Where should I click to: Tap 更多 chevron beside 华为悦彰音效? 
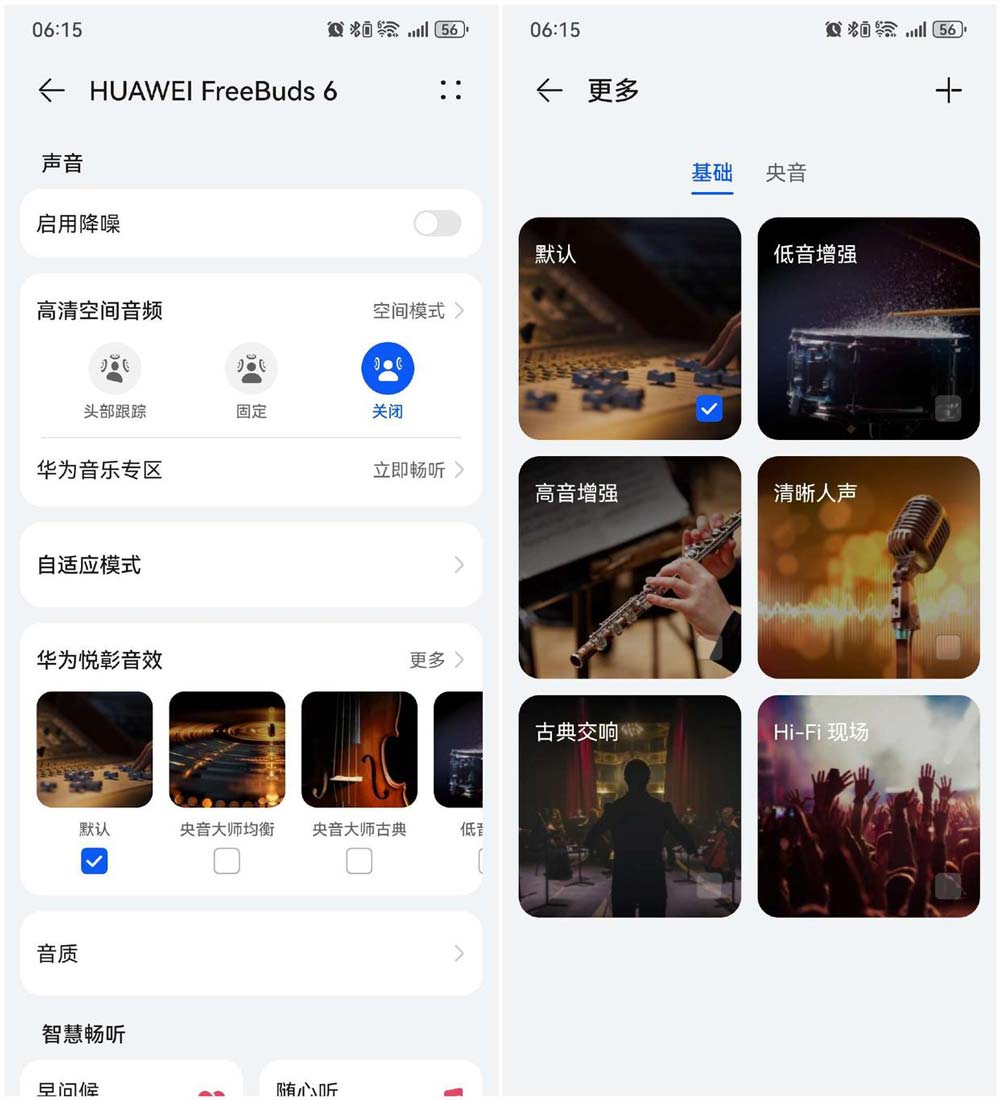[438, 660]
